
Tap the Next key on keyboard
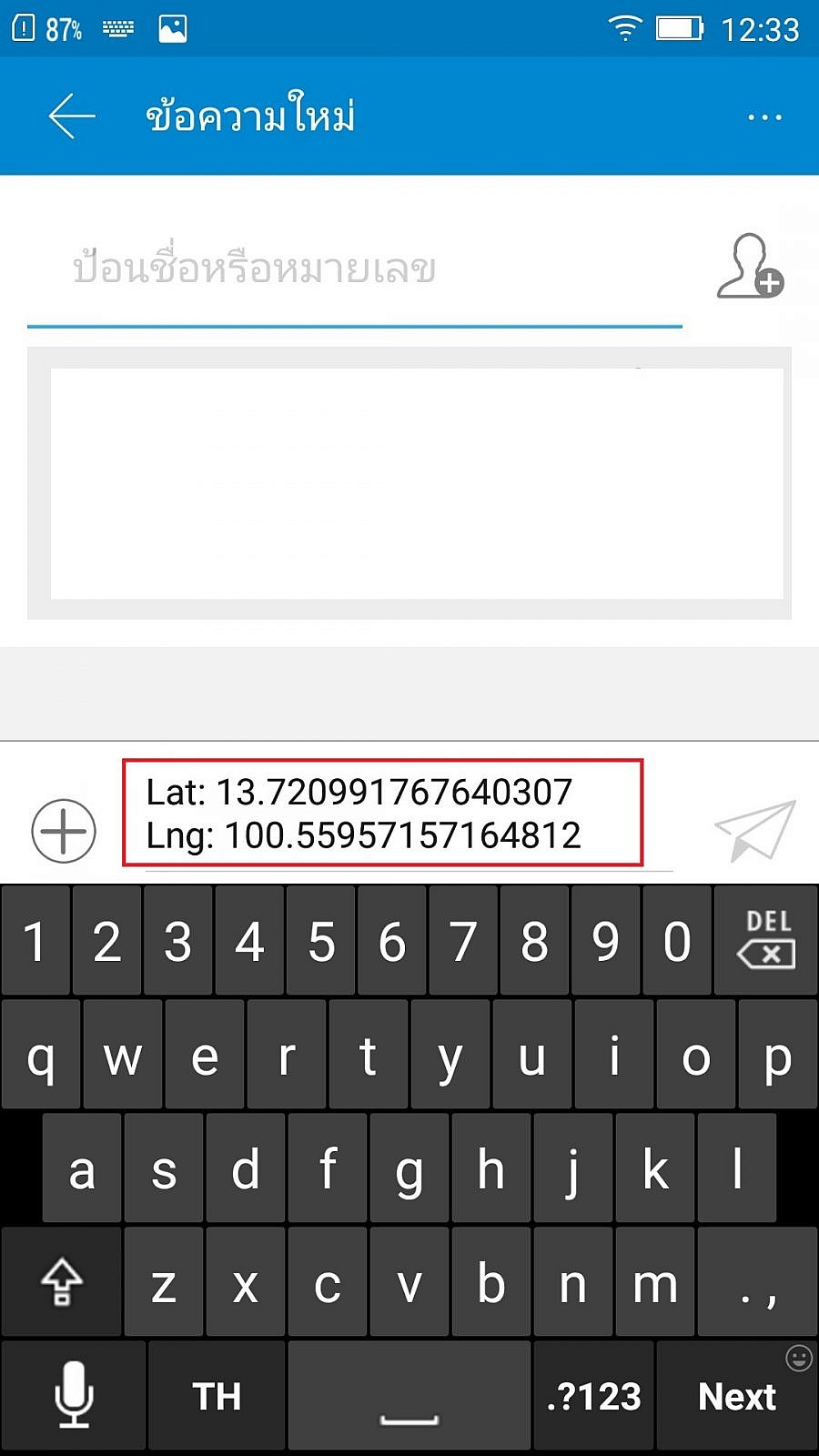(x=737, y=1396)
